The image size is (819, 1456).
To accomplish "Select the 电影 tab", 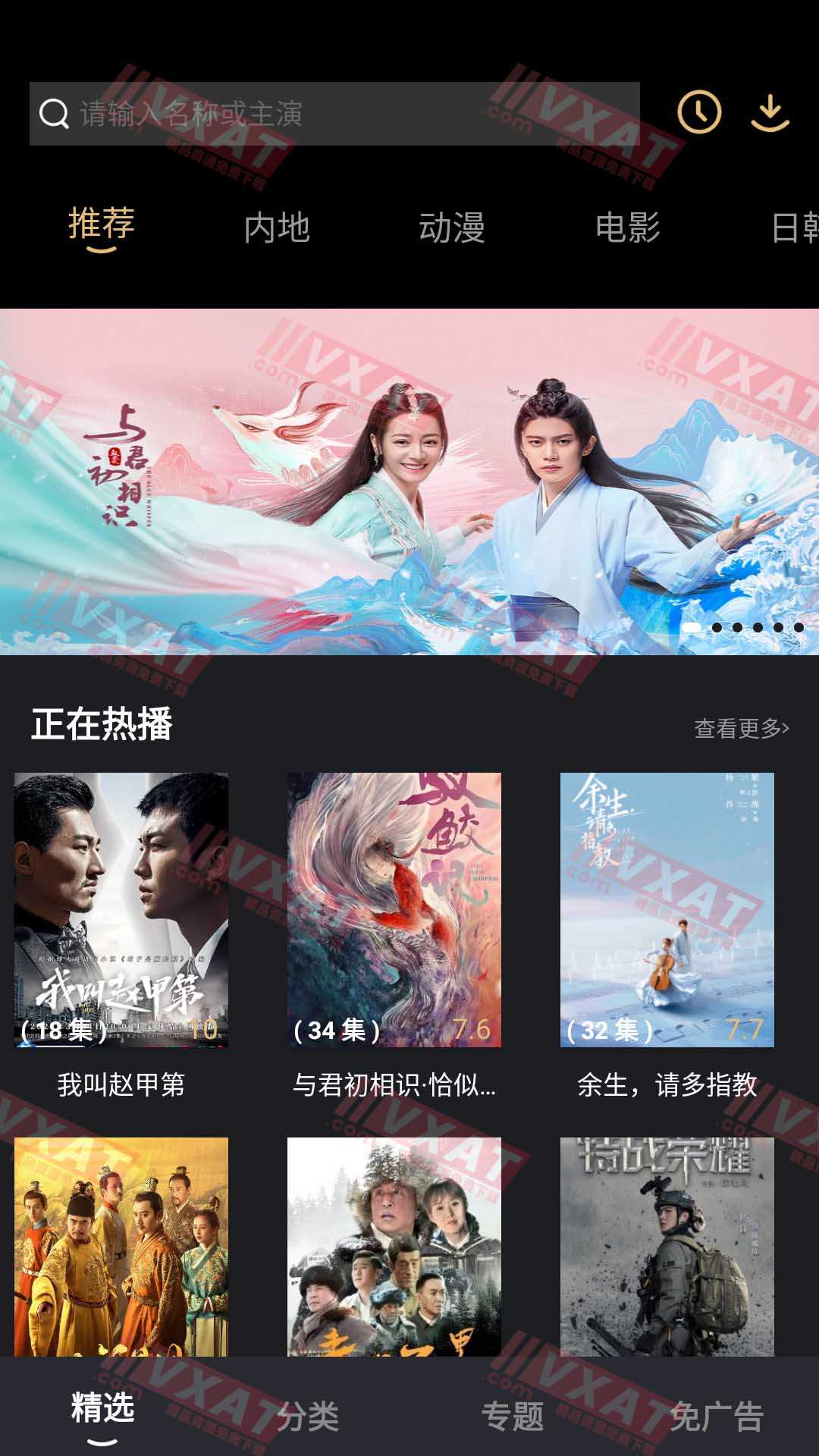I will click(x=627, y=227).
